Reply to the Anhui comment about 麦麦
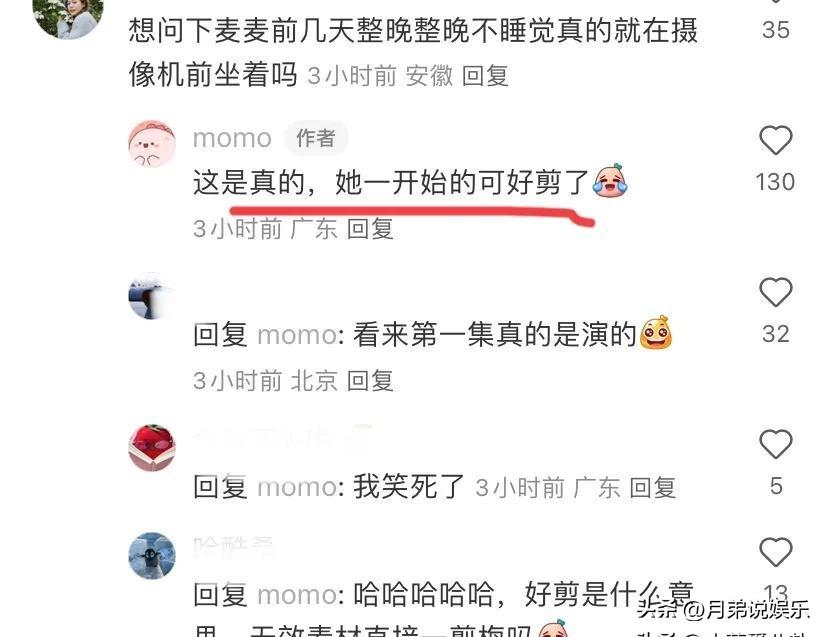 [486, 76]
